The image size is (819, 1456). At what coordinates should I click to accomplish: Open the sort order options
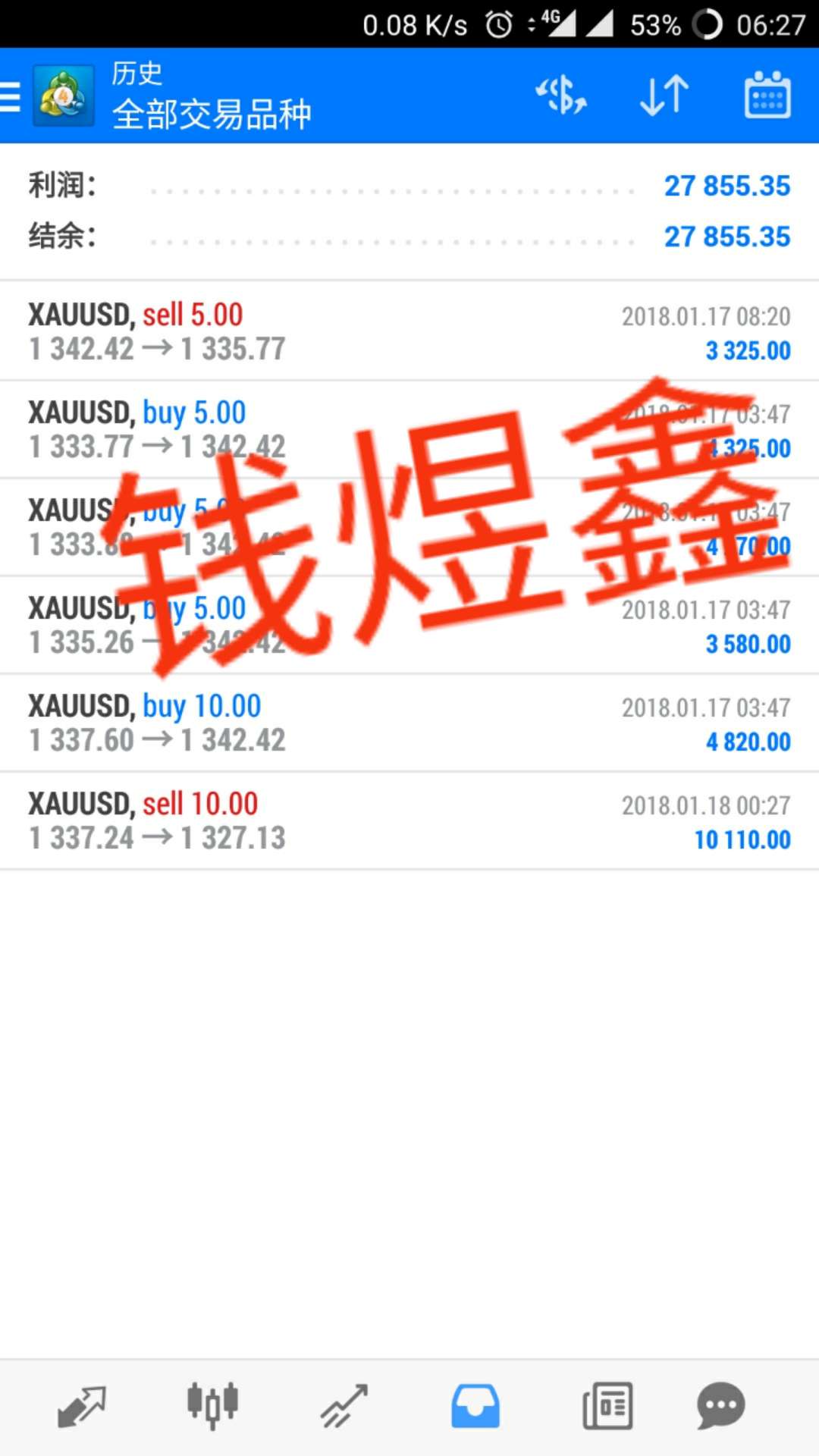pyautogui.click(x=664, y=96)
